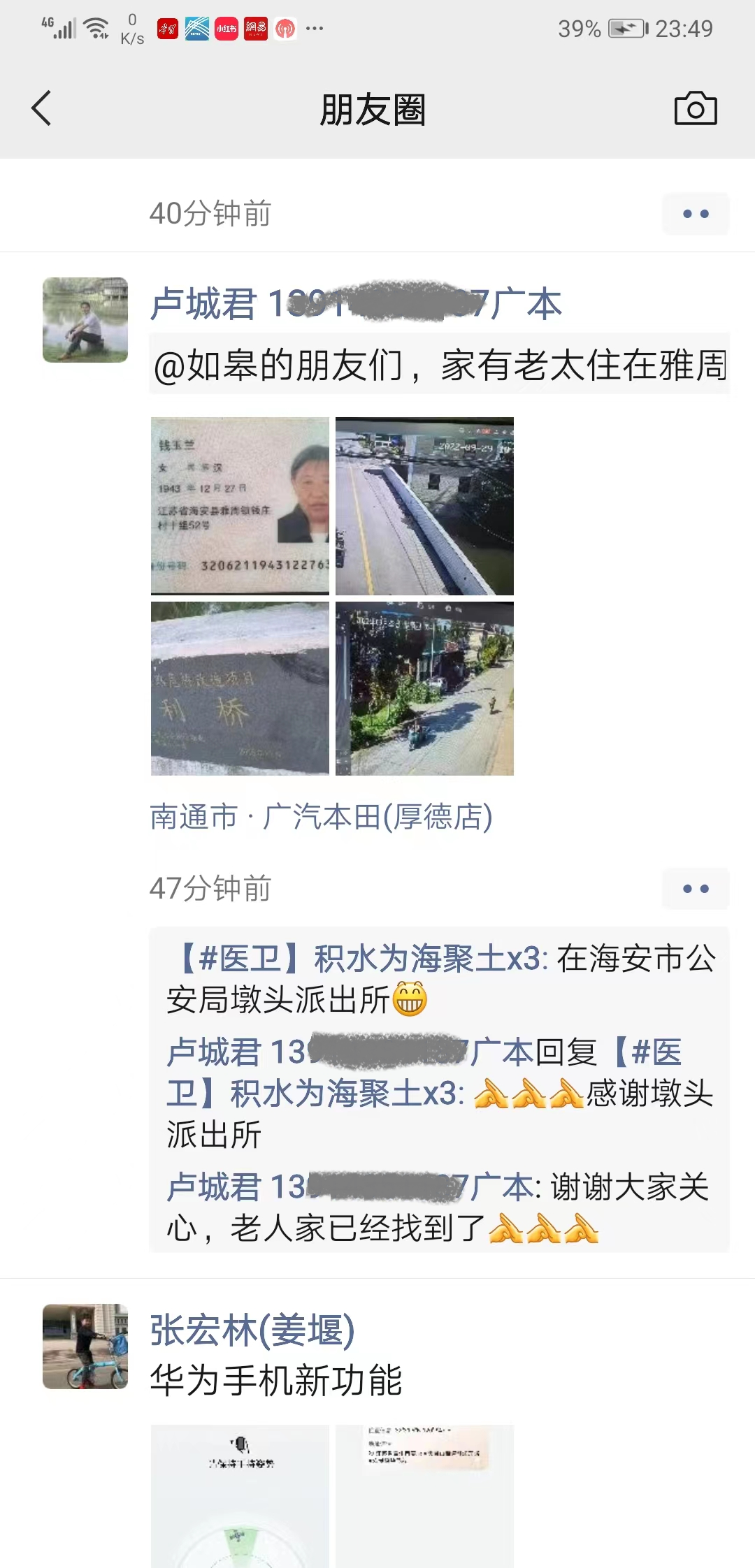View the second image of 华为手机新功能 post

[x=424, y=1495]
